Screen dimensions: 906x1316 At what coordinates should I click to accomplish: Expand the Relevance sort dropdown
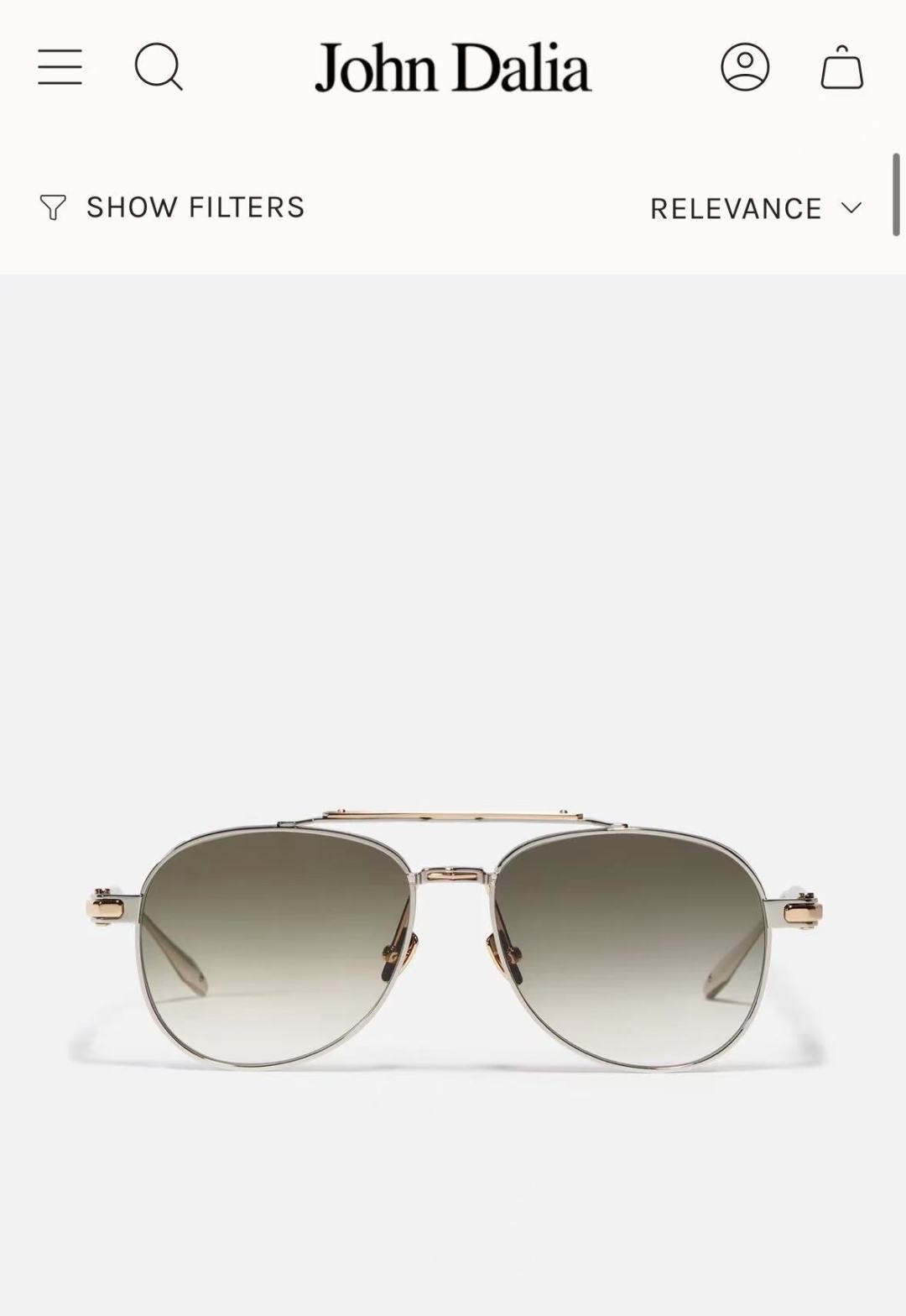(756, 208)
